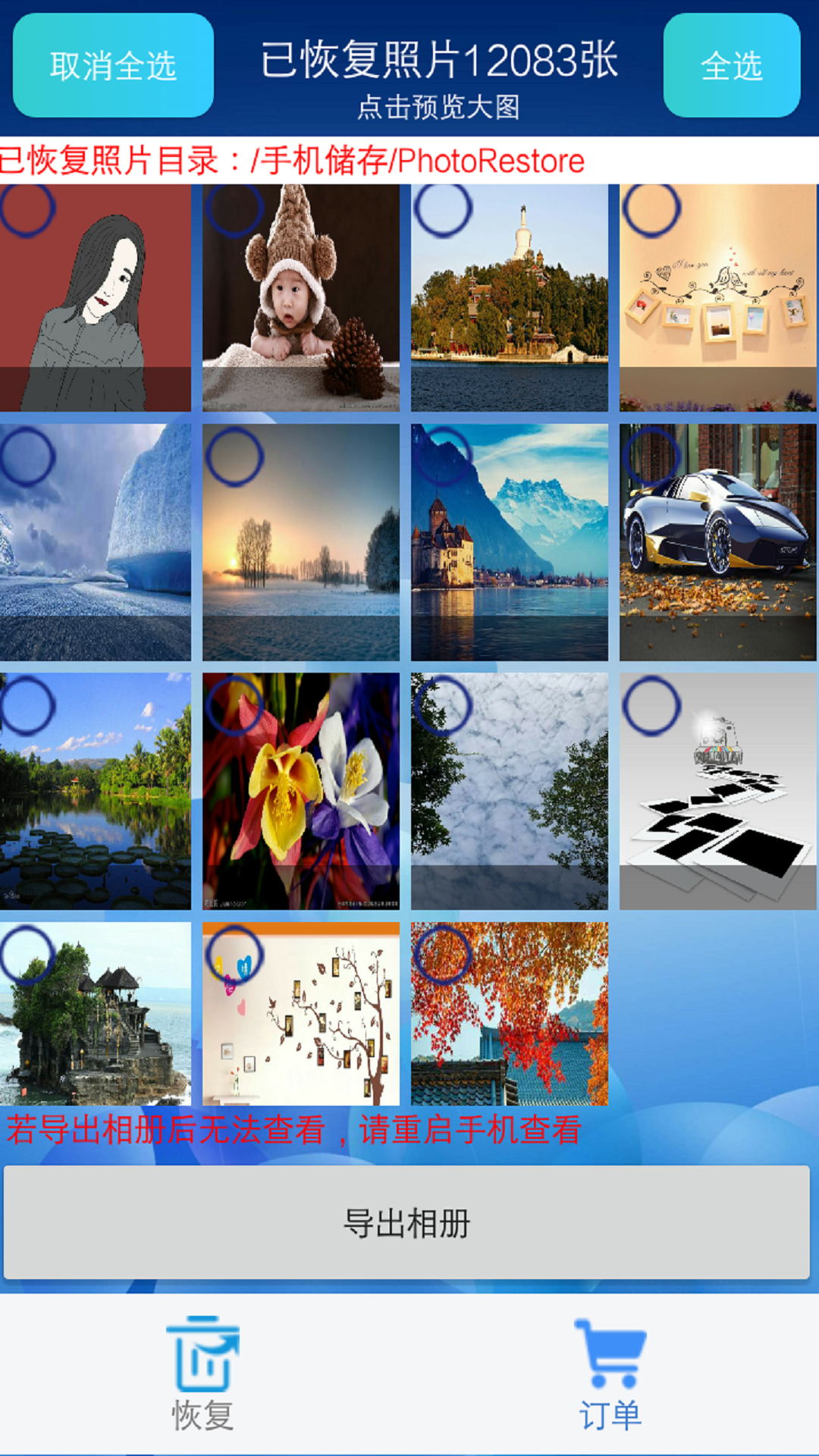819x1456 pixels.
Task: Switch to the 恢复 tab
Action: point(202,1374)
